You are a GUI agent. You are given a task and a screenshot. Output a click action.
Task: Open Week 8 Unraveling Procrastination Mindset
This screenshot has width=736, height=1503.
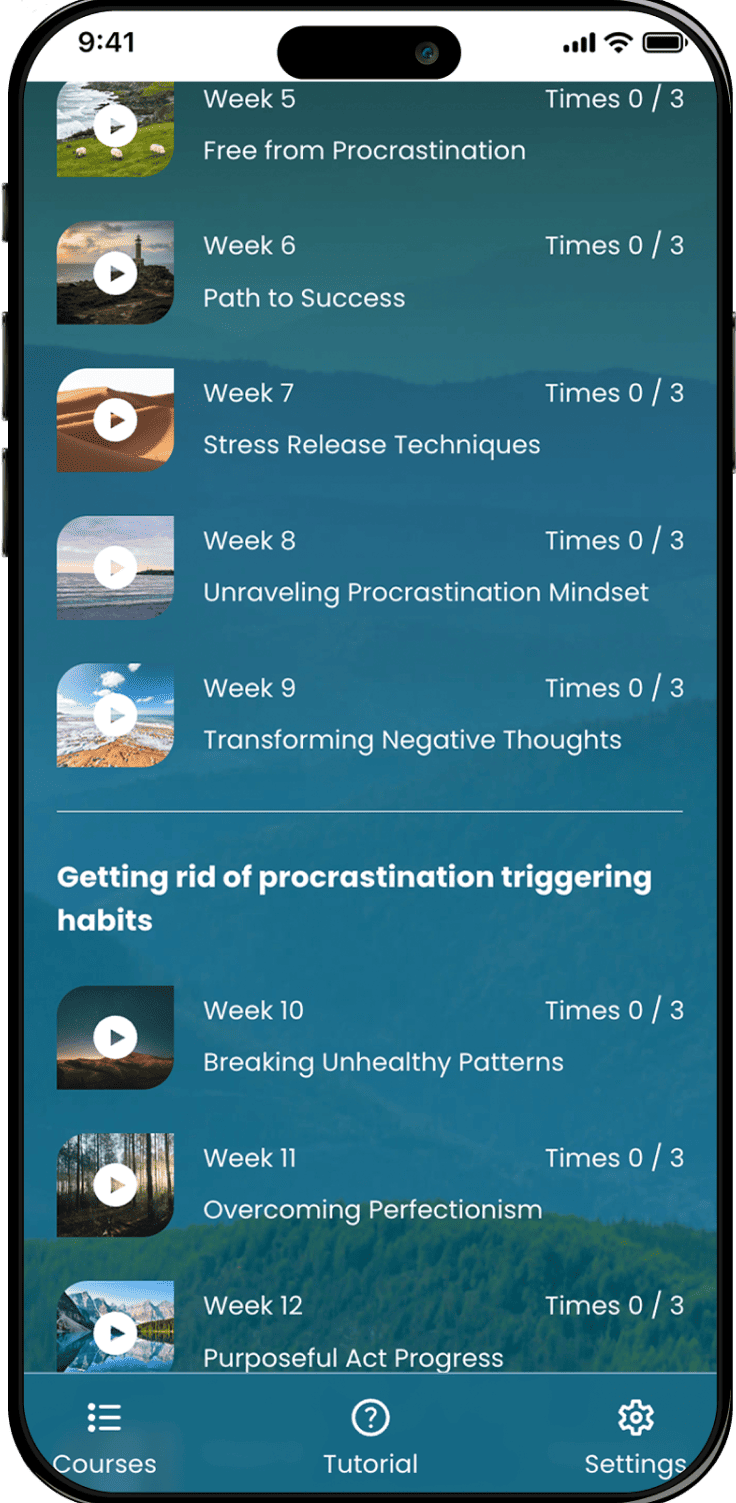116,567
